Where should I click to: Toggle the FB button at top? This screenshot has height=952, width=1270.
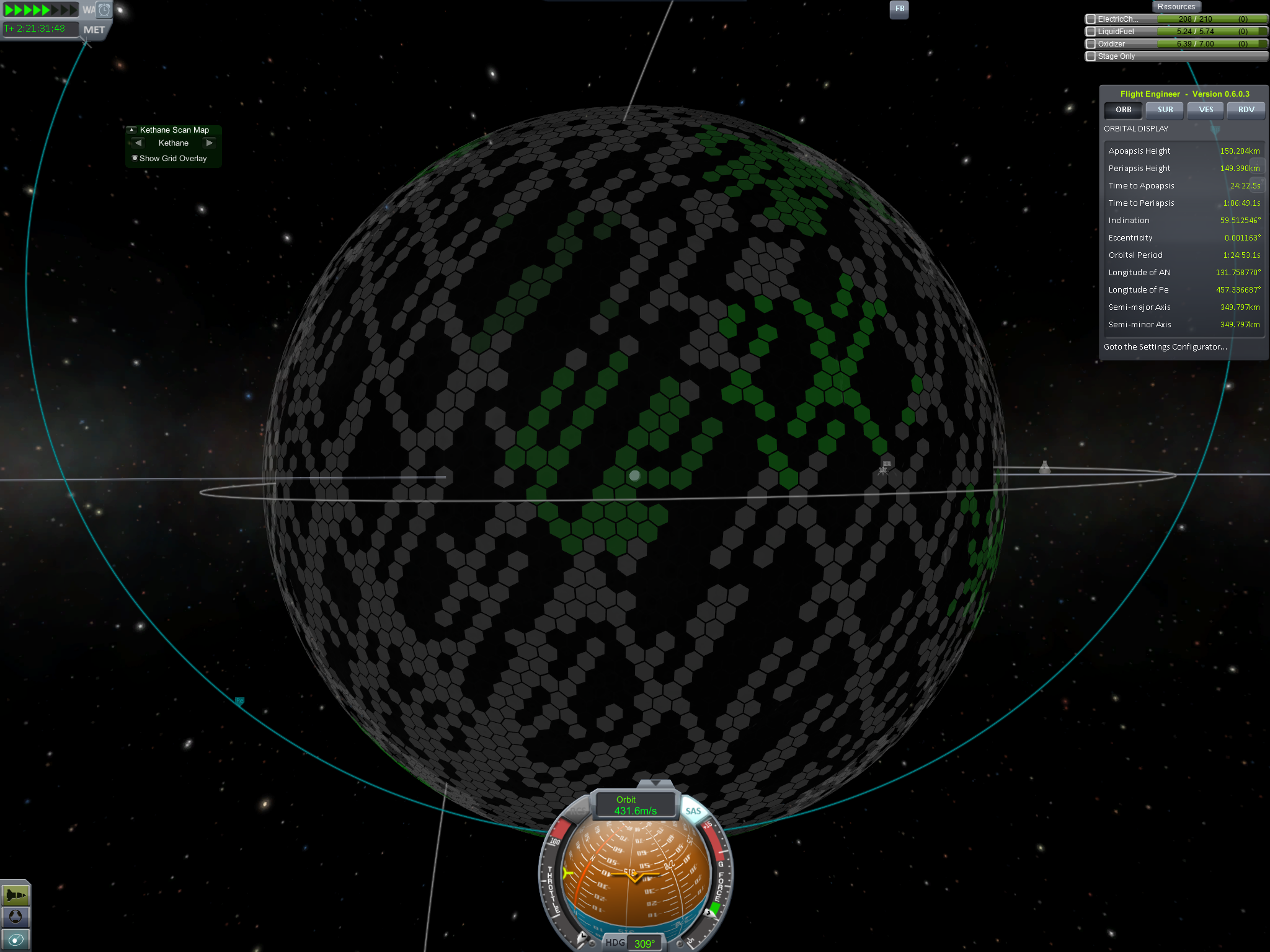coord(899,9)
